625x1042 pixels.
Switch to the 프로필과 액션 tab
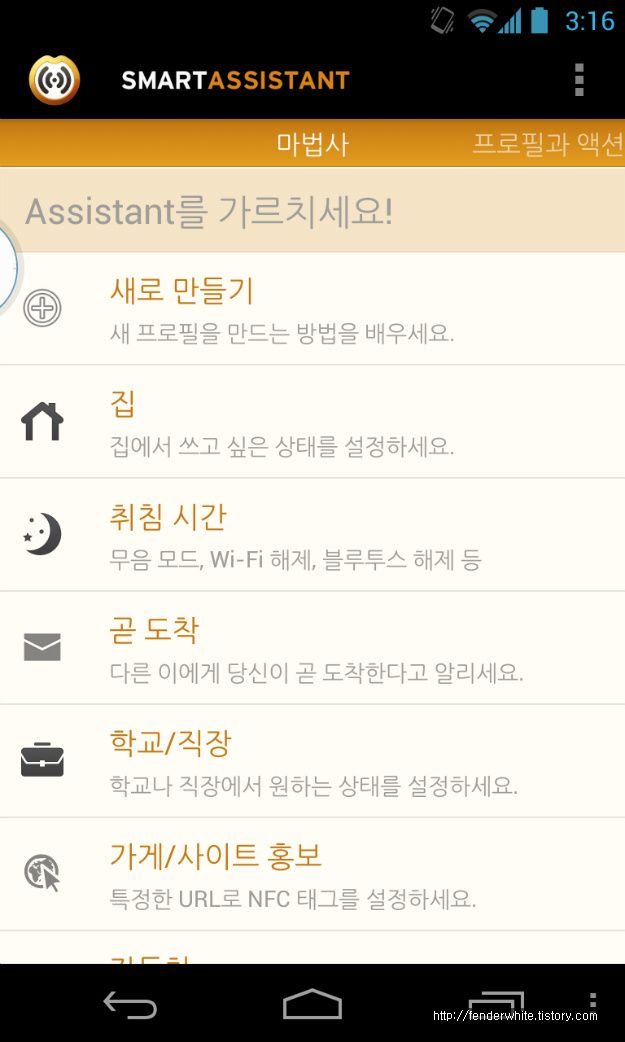tap(548, 144)
